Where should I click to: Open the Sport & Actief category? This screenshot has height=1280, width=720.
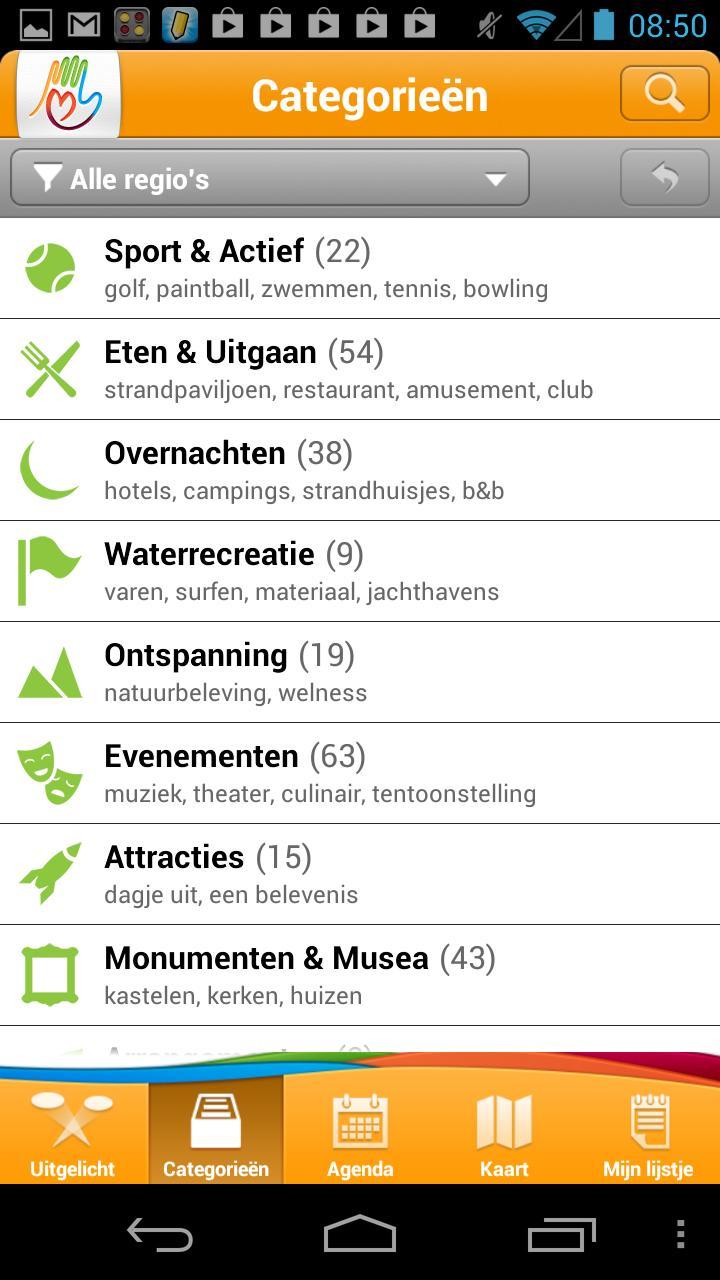(360, 268)
